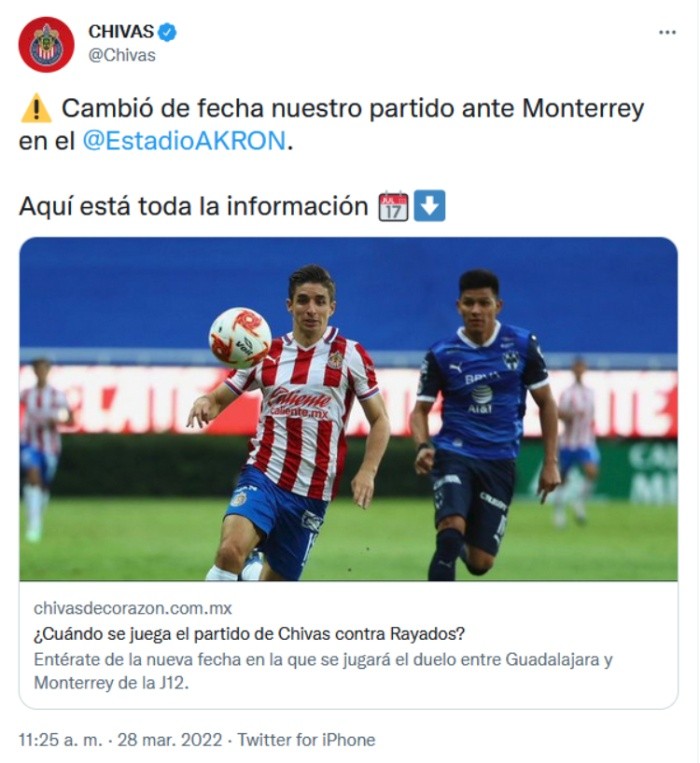The width and height of the screenshot is (700, 763).
Task: Open the tweet timestamp 11:25 a. m.
Action: pyautogui.click(x=59, y=740)
